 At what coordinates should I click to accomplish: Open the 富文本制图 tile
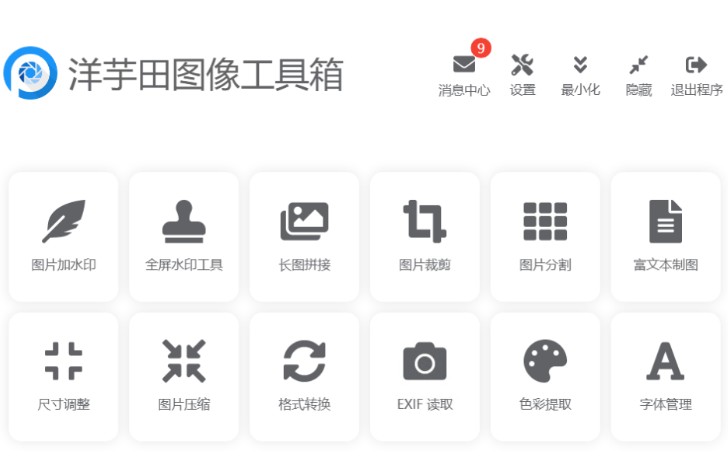[665, 236]
